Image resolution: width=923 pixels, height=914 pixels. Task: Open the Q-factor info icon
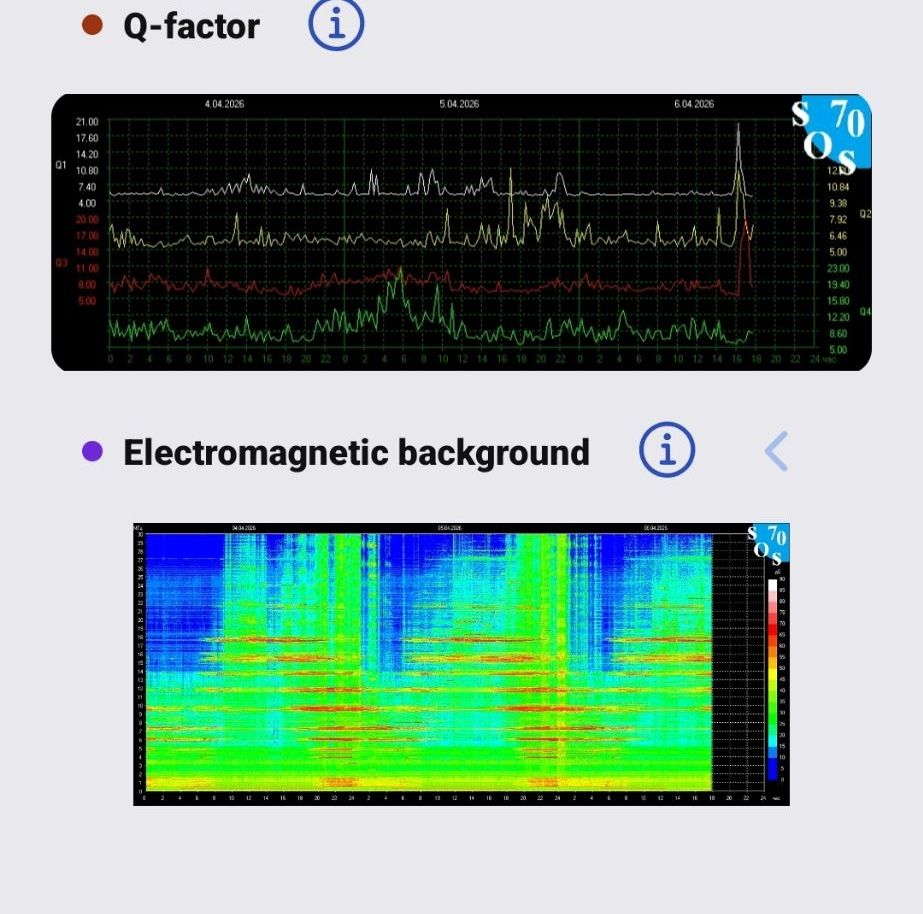click(336, 25)
